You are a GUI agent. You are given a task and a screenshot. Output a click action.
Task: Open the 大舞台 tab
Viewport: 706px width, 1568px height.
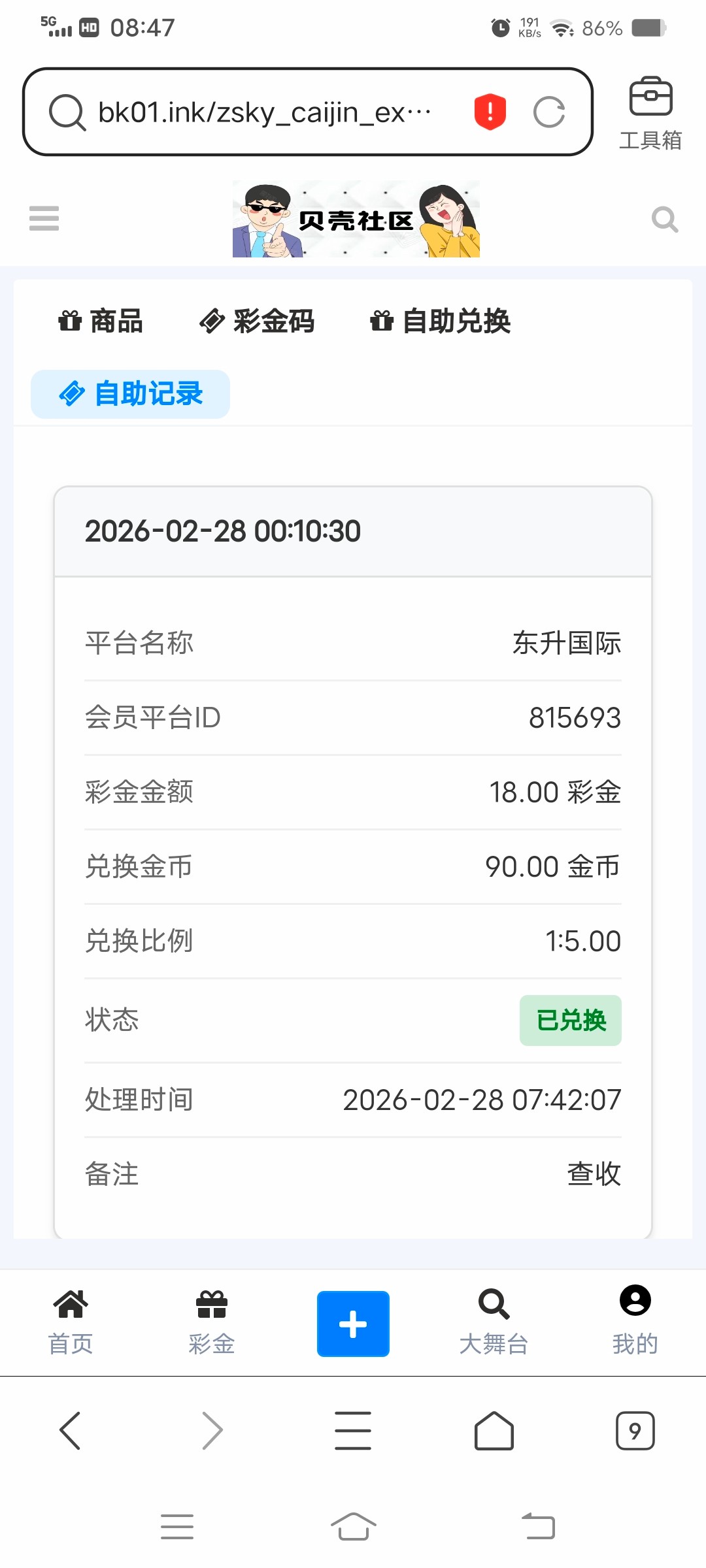tap(494, 1321)
